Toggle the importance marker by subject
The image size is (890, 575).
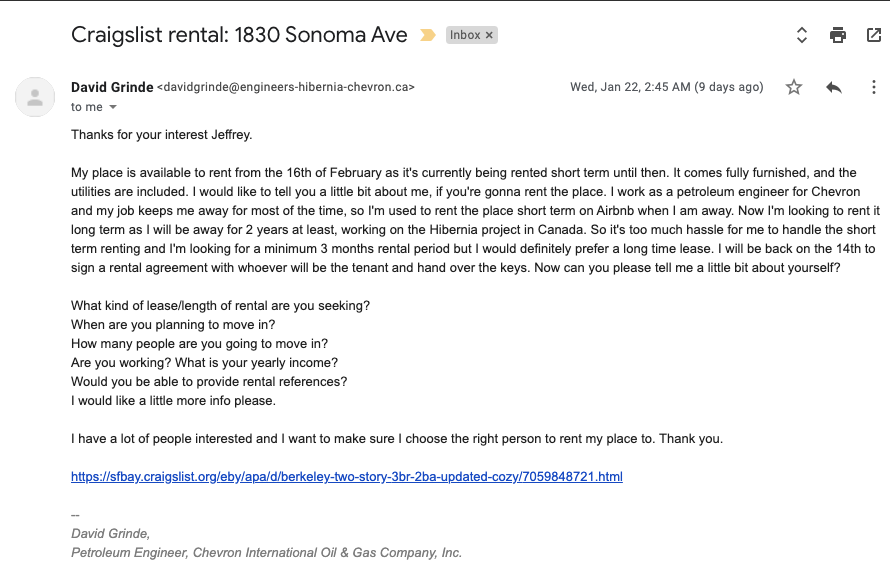tap(428, 35)
